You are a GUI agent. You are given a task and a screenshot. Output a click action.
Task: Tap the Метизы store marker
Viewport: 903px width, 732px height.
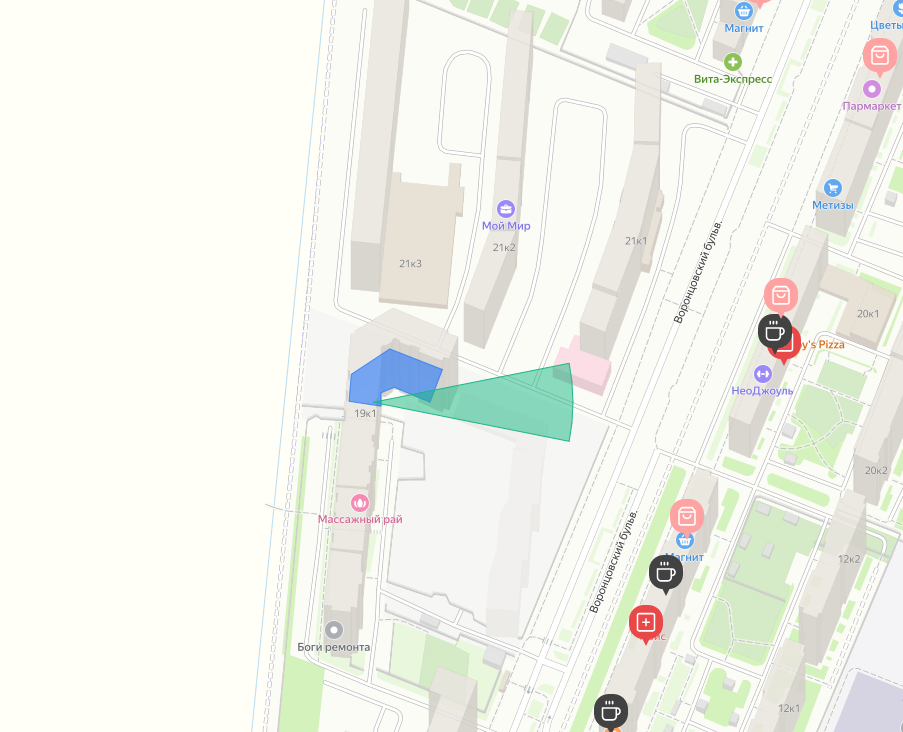pos(832,188)
